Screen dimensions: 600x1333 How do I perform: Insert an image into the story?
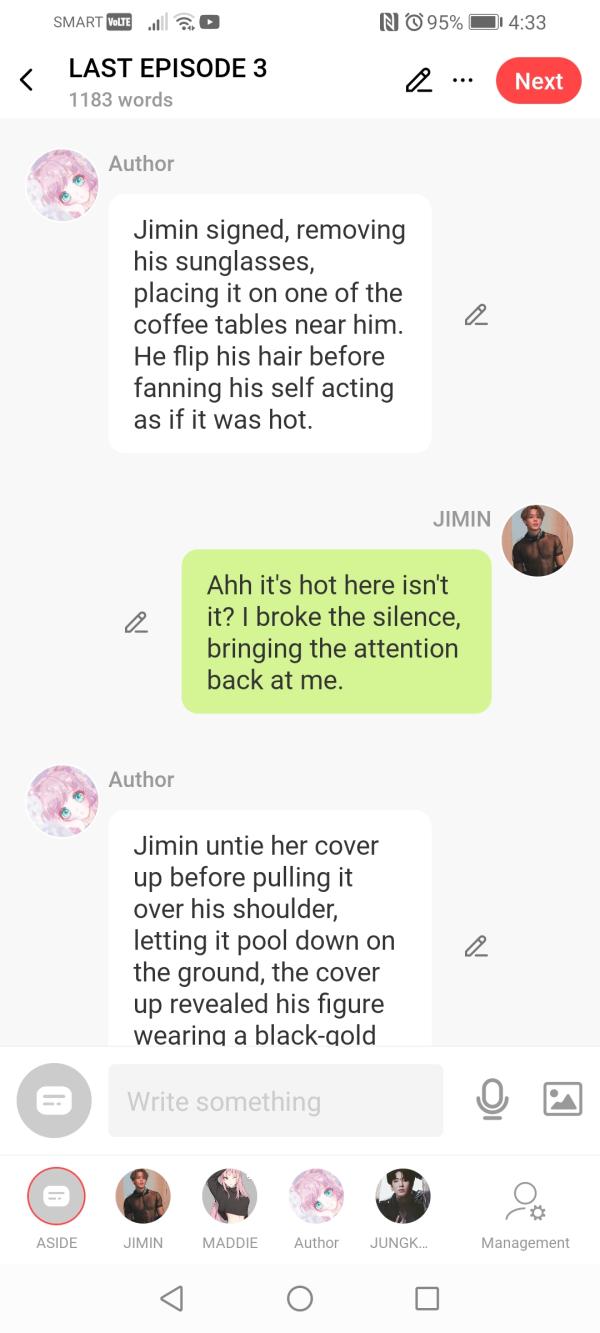tap(562, 1099)
